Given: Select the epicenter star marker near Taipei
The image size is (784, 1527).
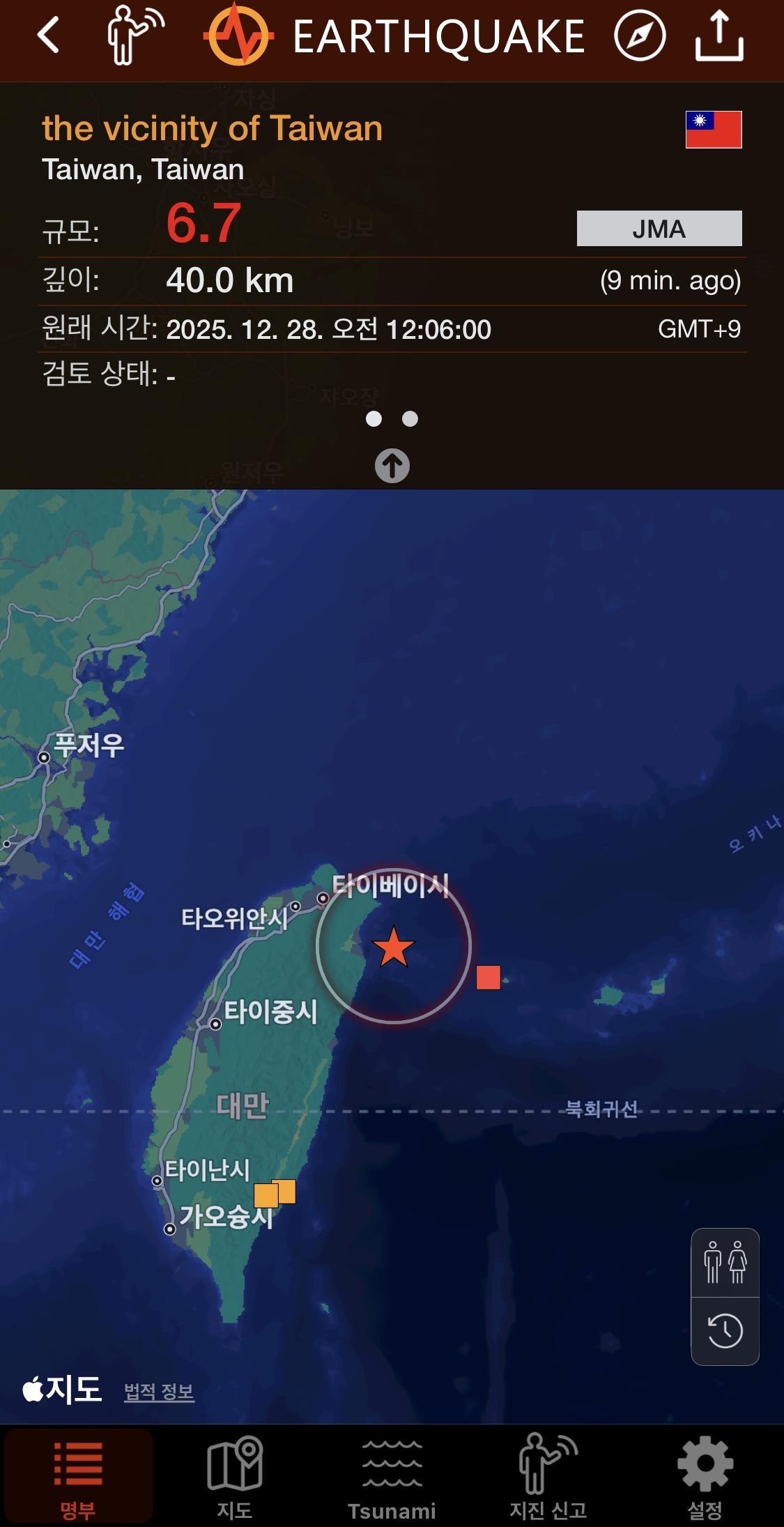Looking at the screenshot, I should pos(394,946).
